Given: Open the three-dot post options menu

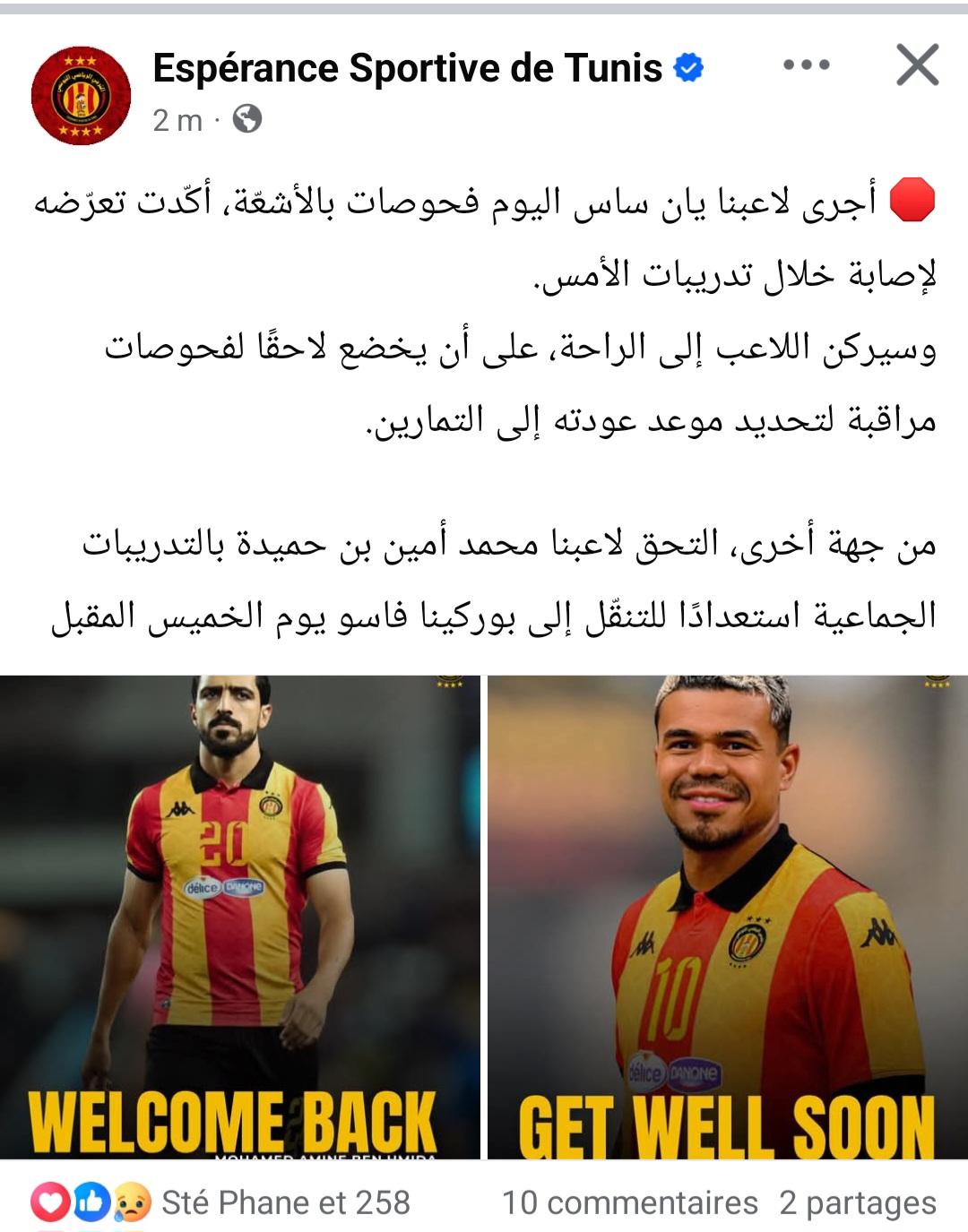Looking at the screenshot, I should [806, 65].
